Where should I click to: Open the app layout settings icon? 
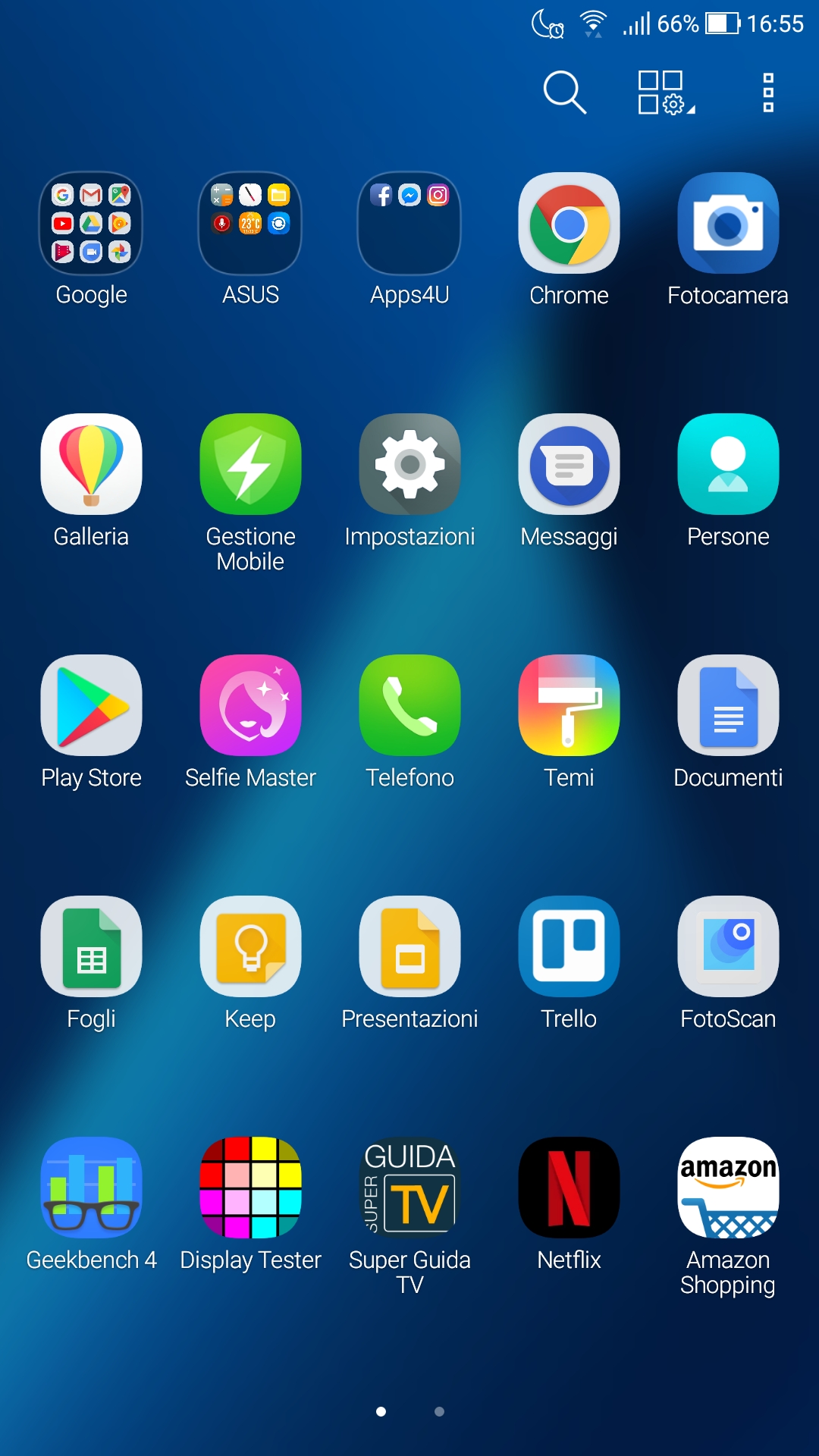click(666, 93)
